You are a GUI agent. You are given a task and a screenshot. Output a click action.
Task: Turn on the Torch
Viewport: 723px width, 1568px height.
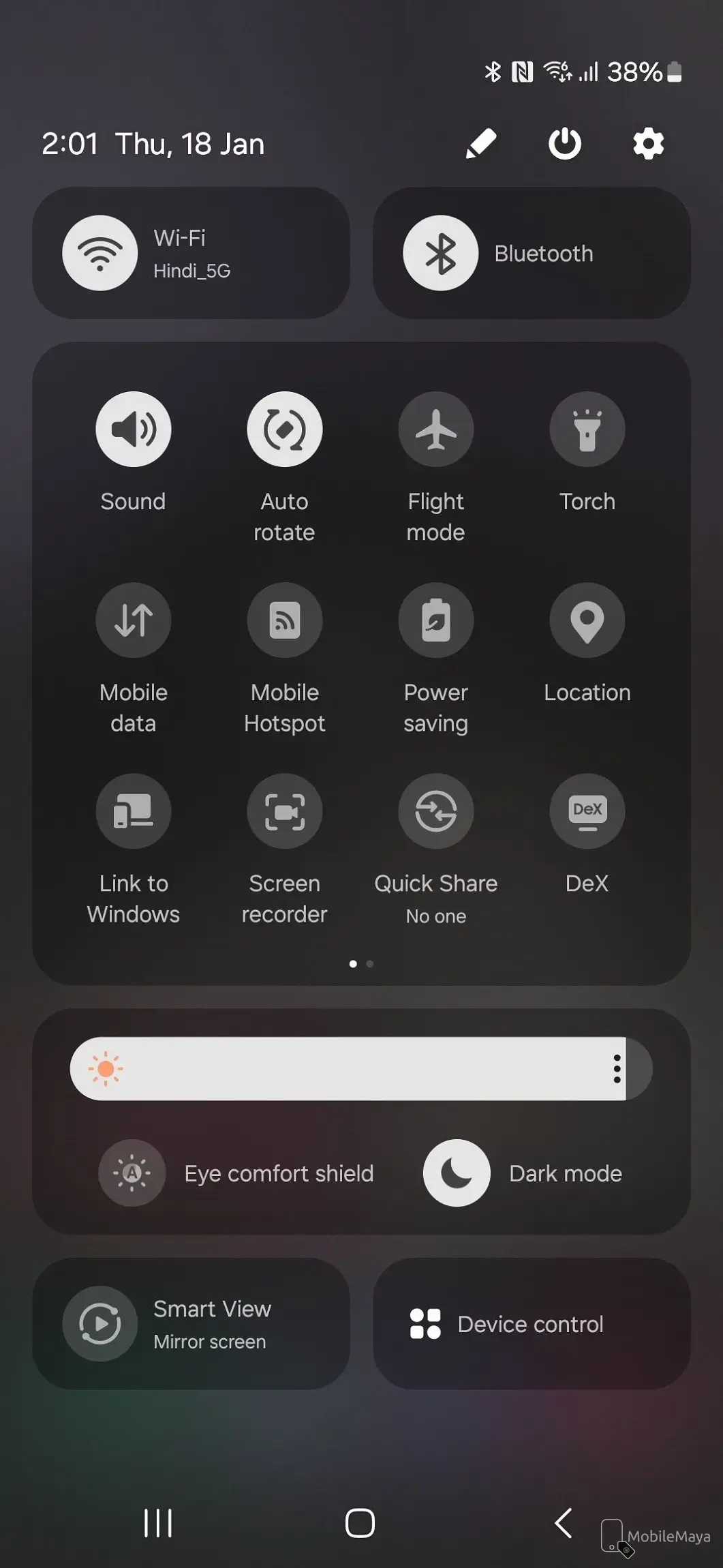coord(587,429)
